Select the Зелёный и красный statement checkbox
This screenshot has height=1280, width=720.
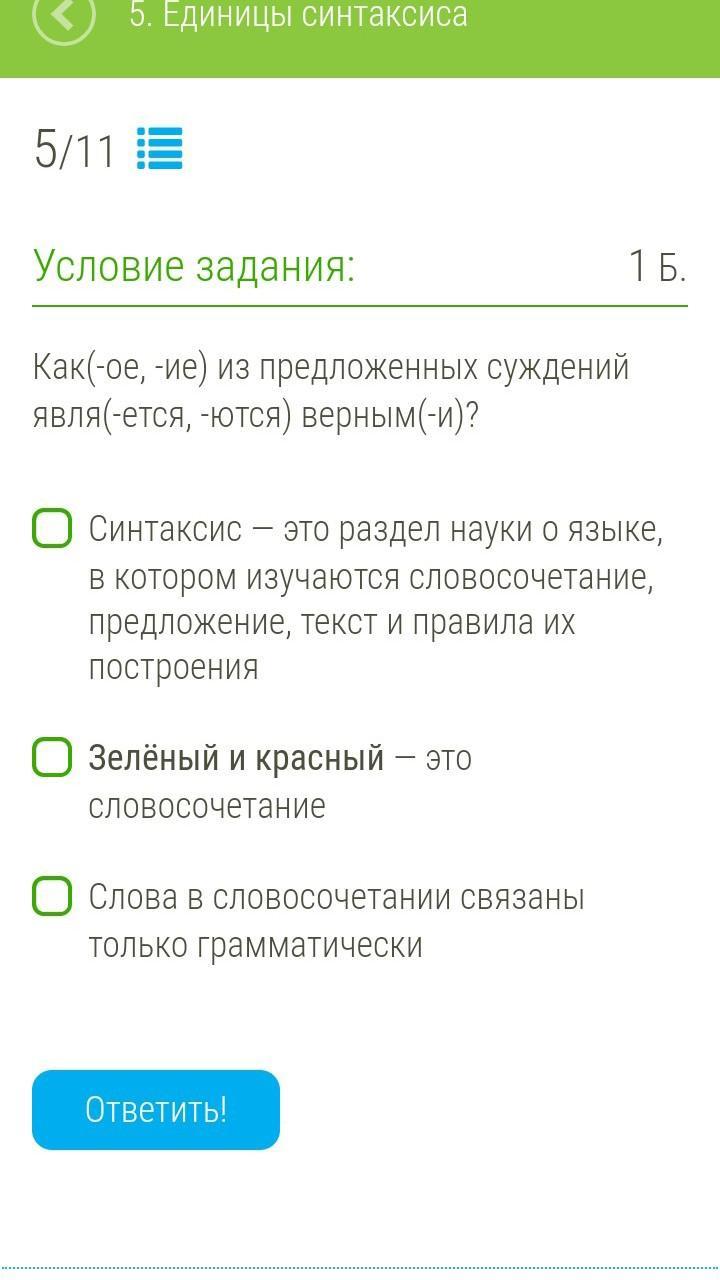pos(52,757)
